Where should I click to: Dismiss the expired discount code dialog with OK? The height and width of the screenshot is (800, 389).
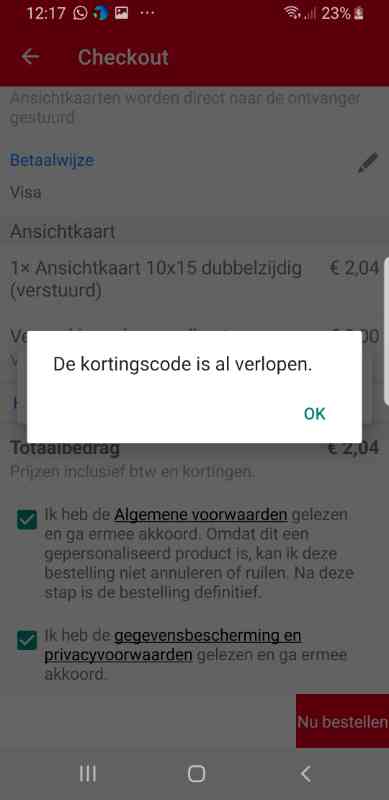314,413
